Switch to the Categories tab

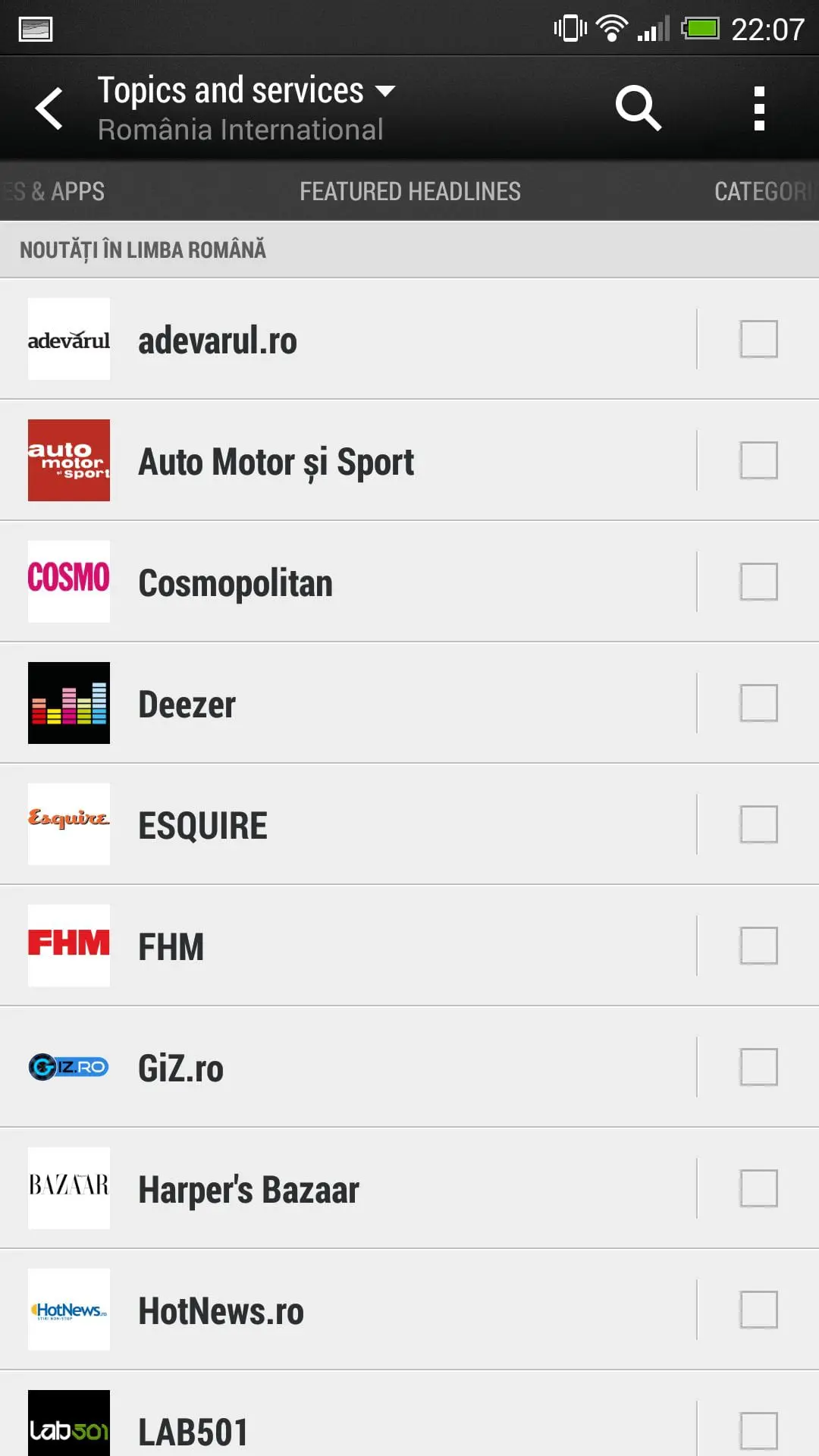pyautogui.click(x=766, y=191)
